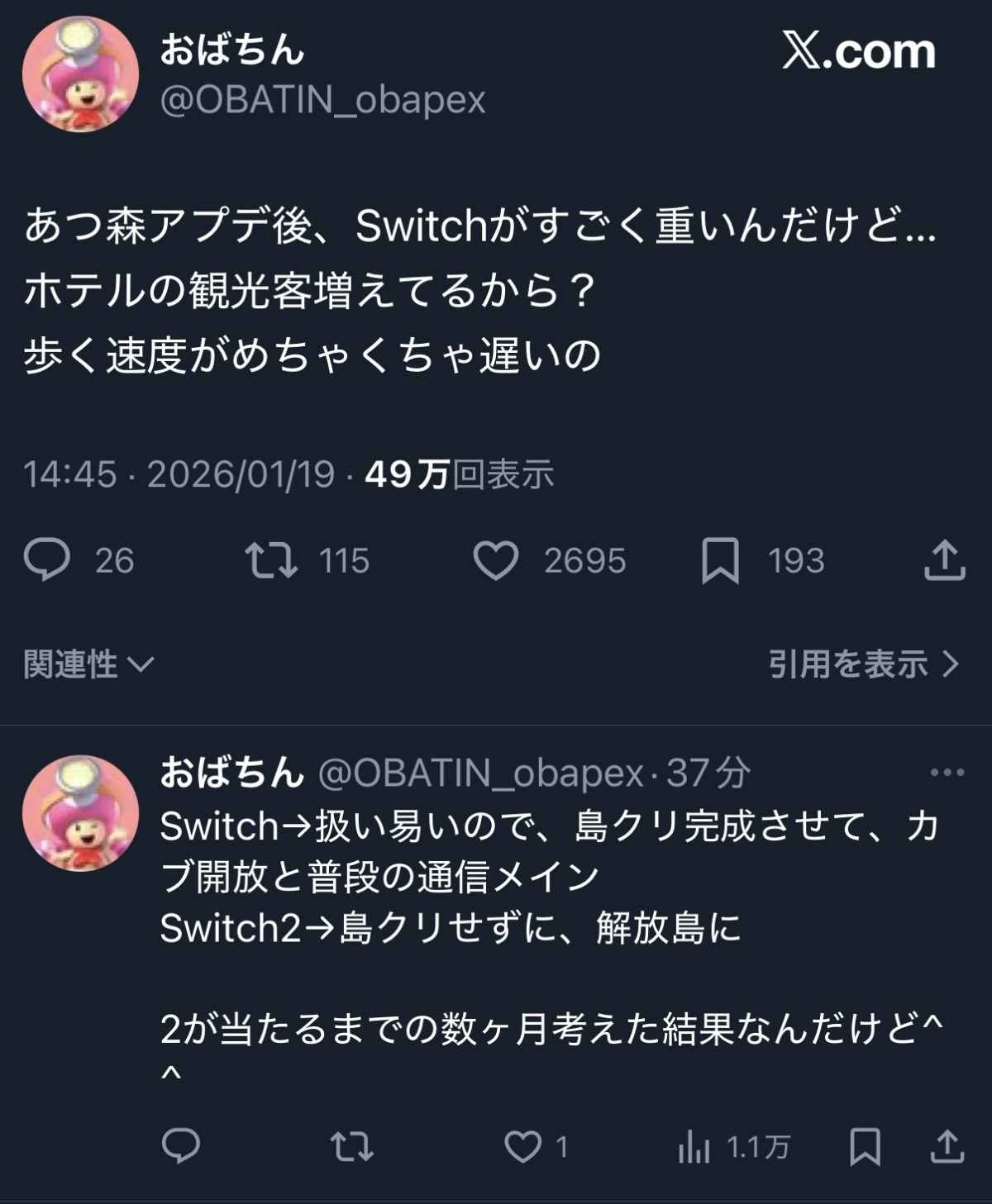This screenshot has width=992, height=1204.
Task: Open the avatar on the Switch2 reply
Action: pyautogui.click(x=80, y=813)
